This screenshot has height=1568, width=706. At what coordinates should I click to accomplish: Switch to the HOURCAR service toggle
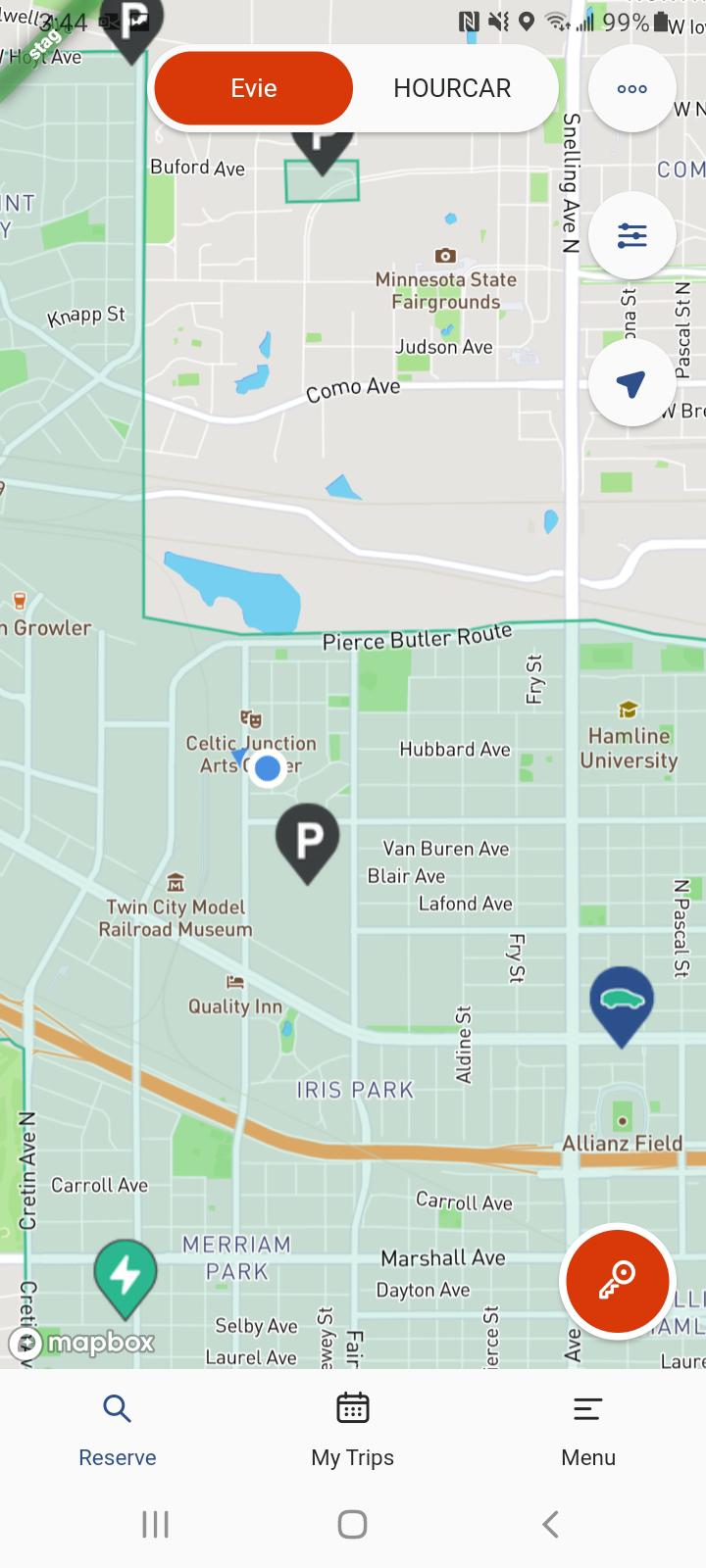point(452,88)
